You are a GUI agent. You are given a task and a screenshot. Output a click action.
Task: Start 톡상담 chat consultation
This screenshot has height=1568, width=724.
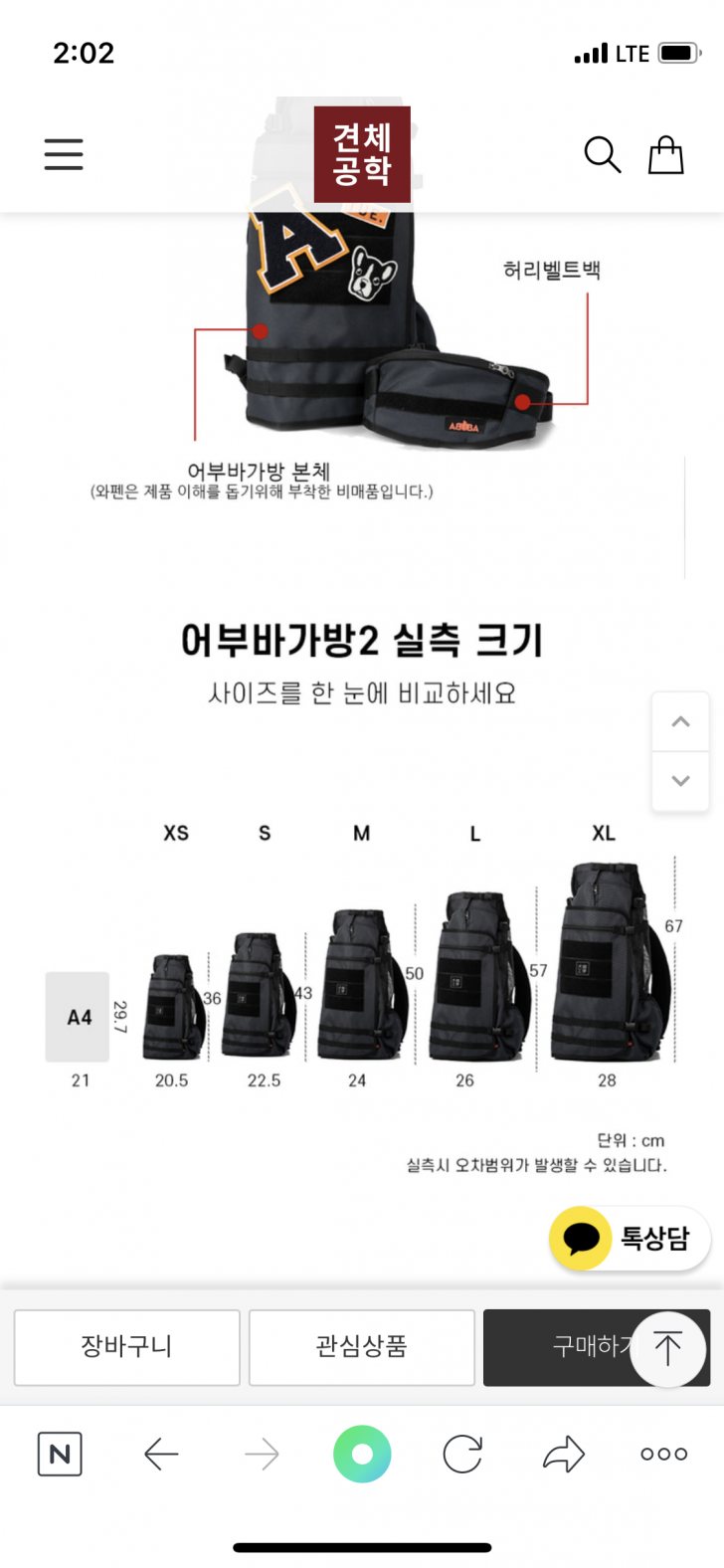pyautogui.click(x=630, y=1239)
